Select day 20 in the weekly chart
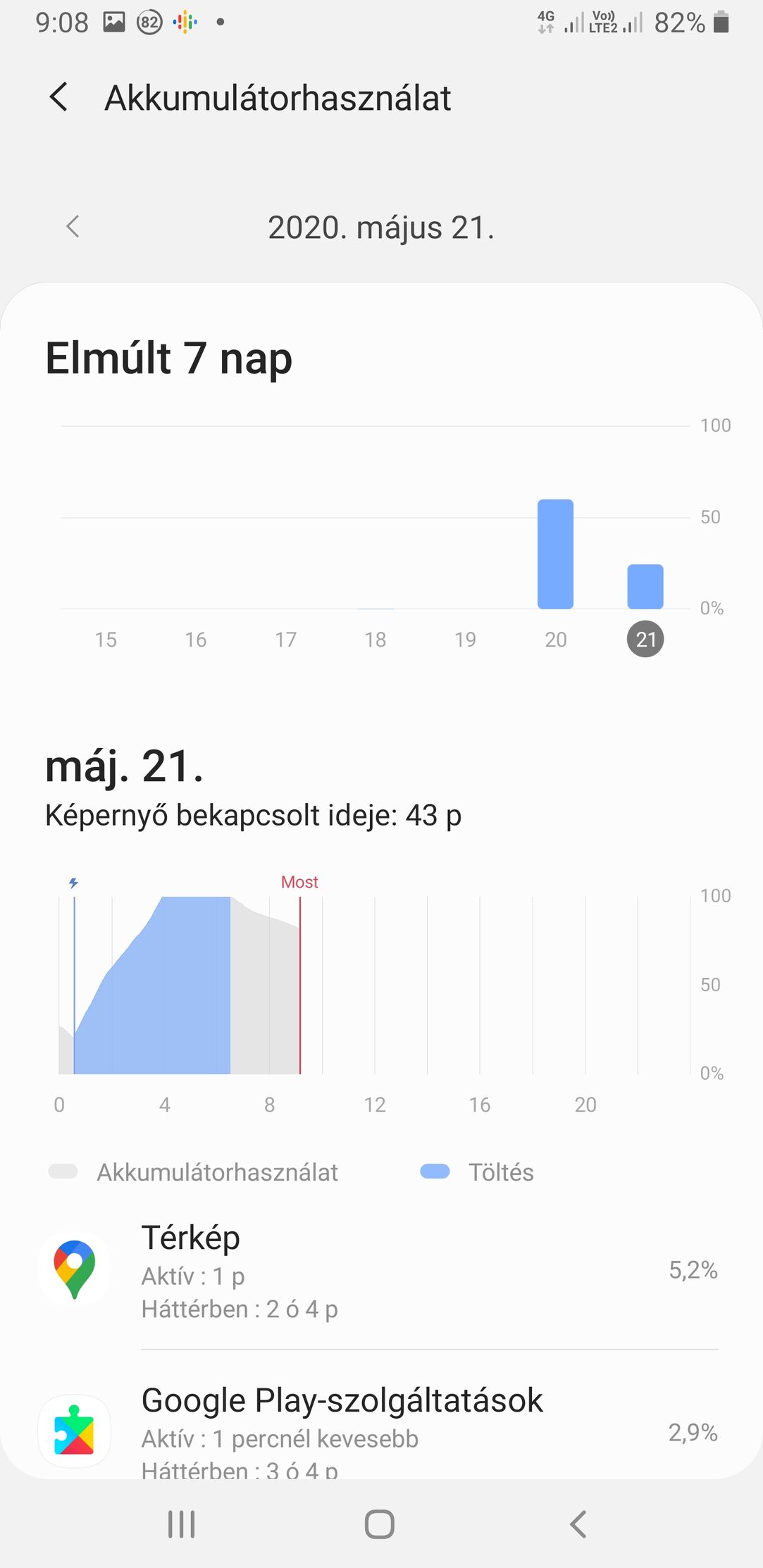 (x=555, y=639)
